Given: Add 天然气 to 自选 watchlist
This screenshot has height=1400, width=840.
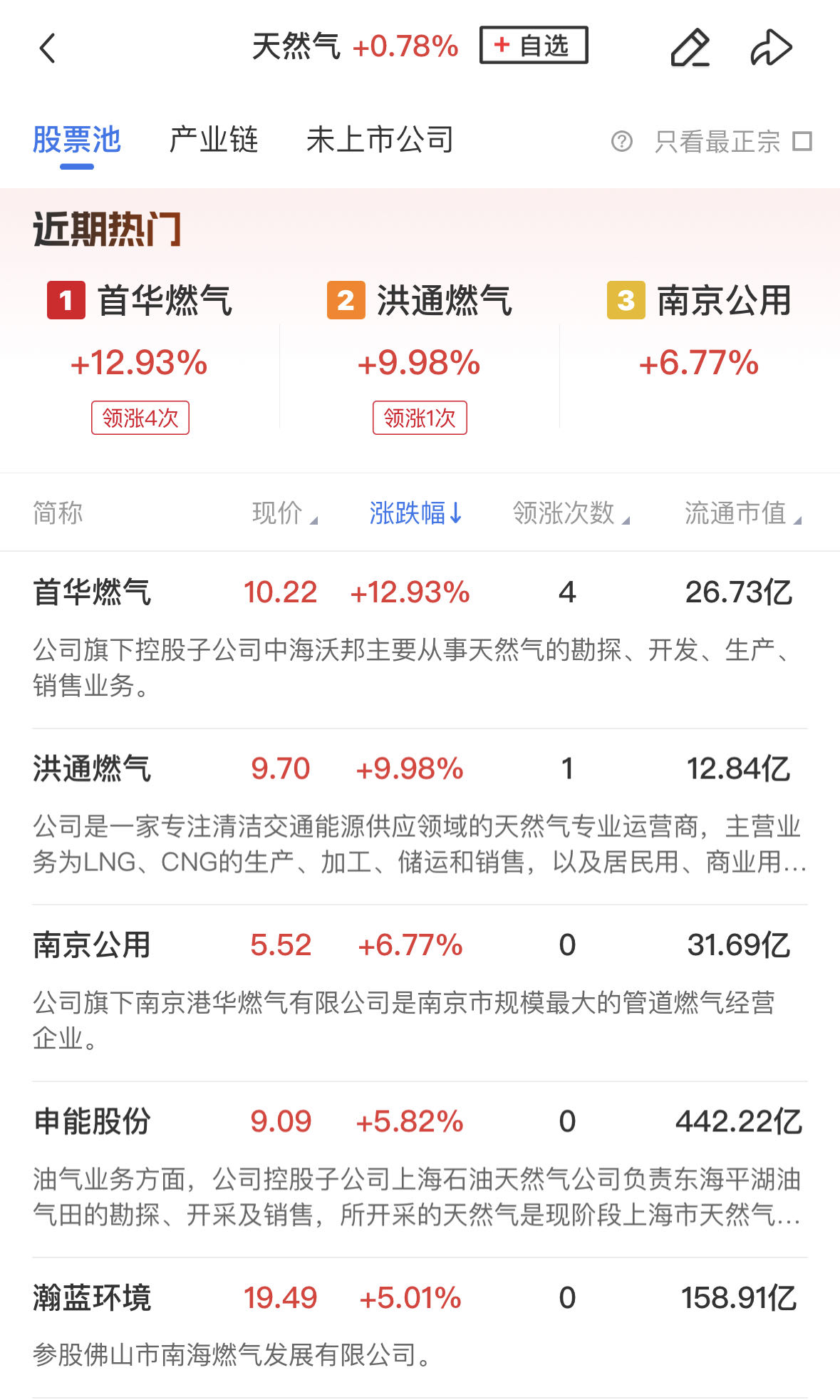Looking at the screenshot, I should point(534,46).
